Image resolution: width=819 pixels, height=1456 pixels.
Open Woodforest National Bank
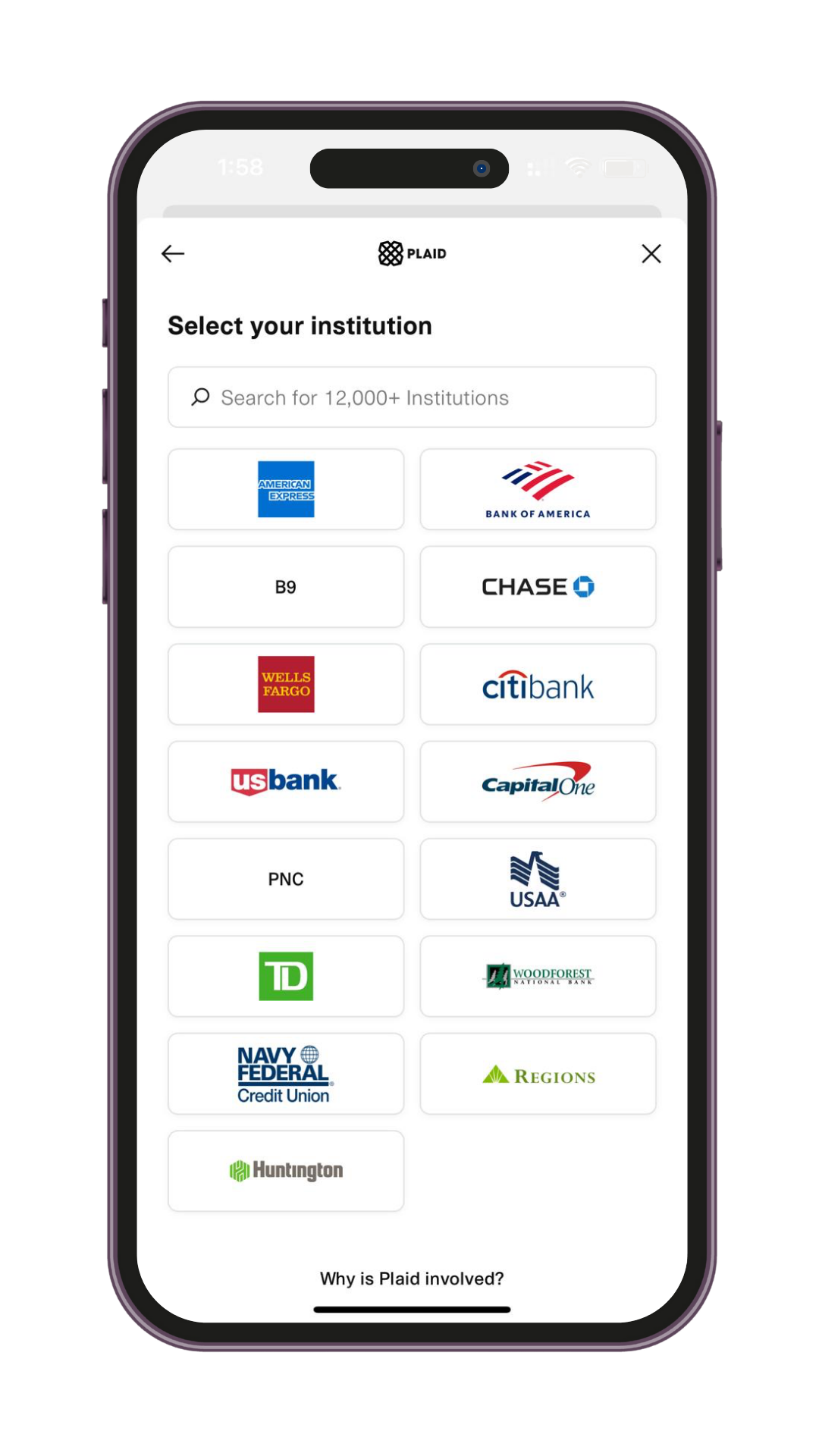point(538,976)
